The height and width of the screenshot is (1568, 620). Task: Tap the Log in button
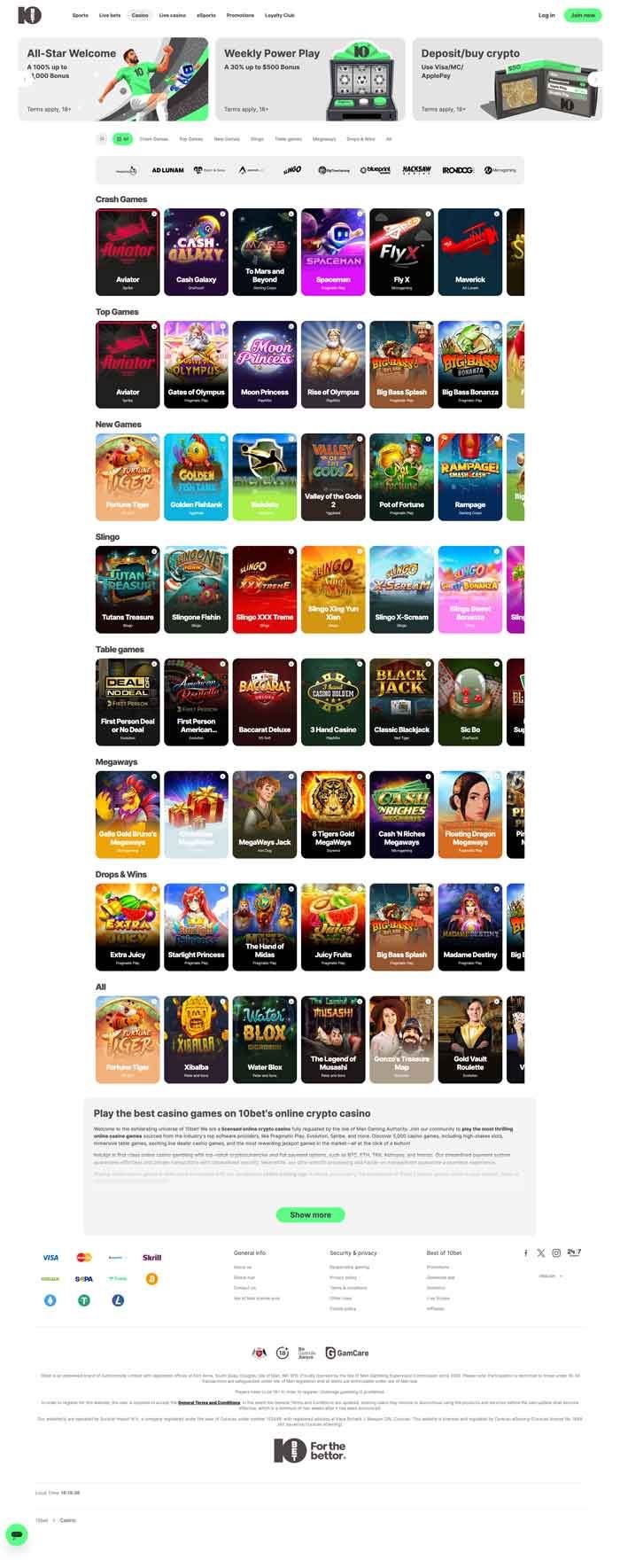[x=546, y=15]
